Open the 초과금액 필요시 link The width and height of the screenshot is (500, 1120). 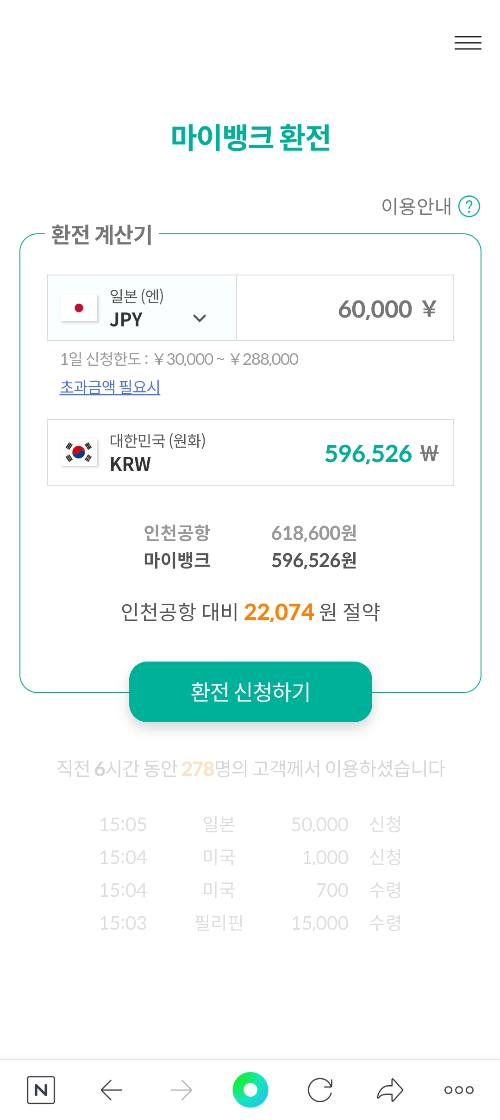(x=110, y=387)
